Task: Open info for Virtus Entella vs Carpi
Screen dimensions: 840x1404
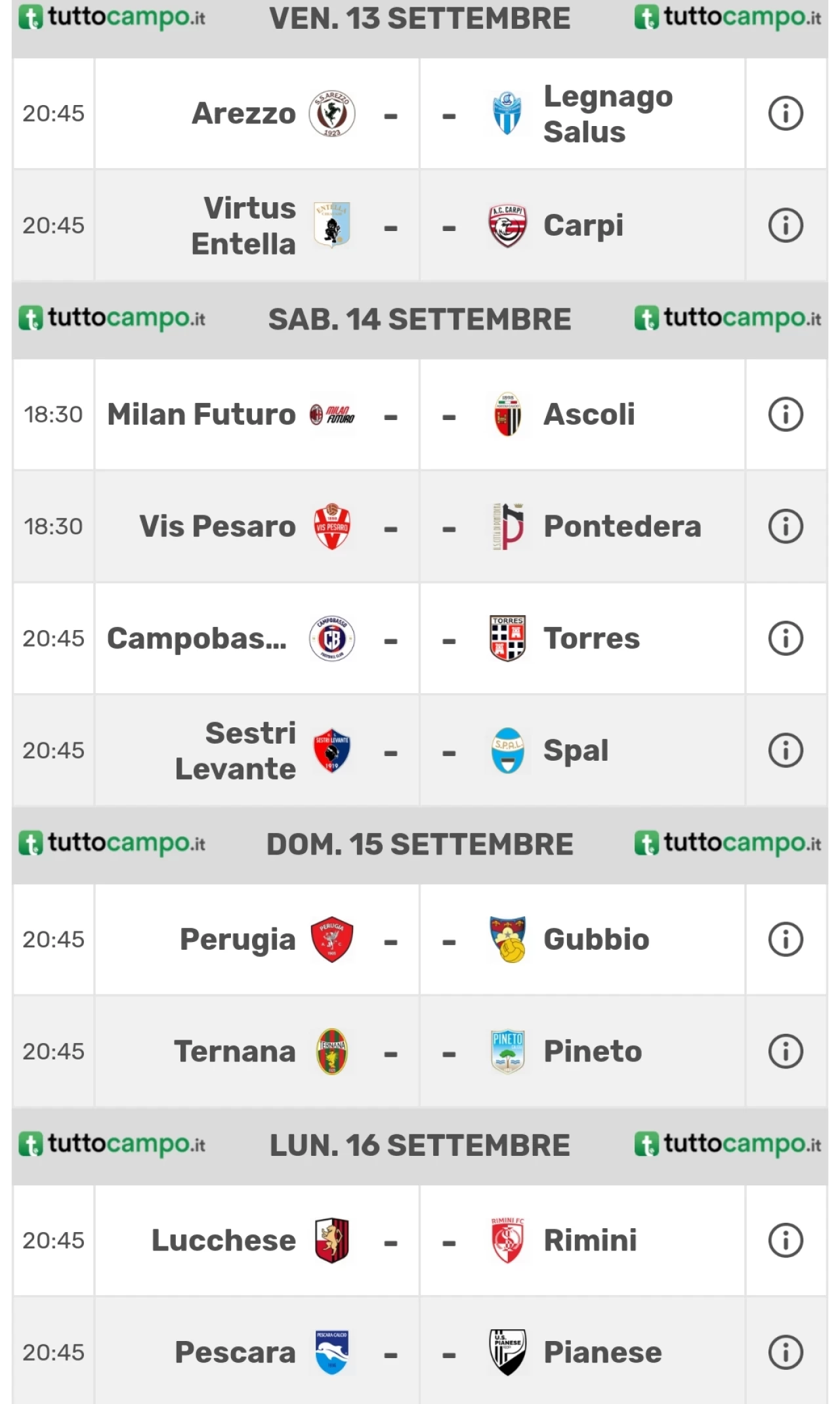Action: [786, 225]
